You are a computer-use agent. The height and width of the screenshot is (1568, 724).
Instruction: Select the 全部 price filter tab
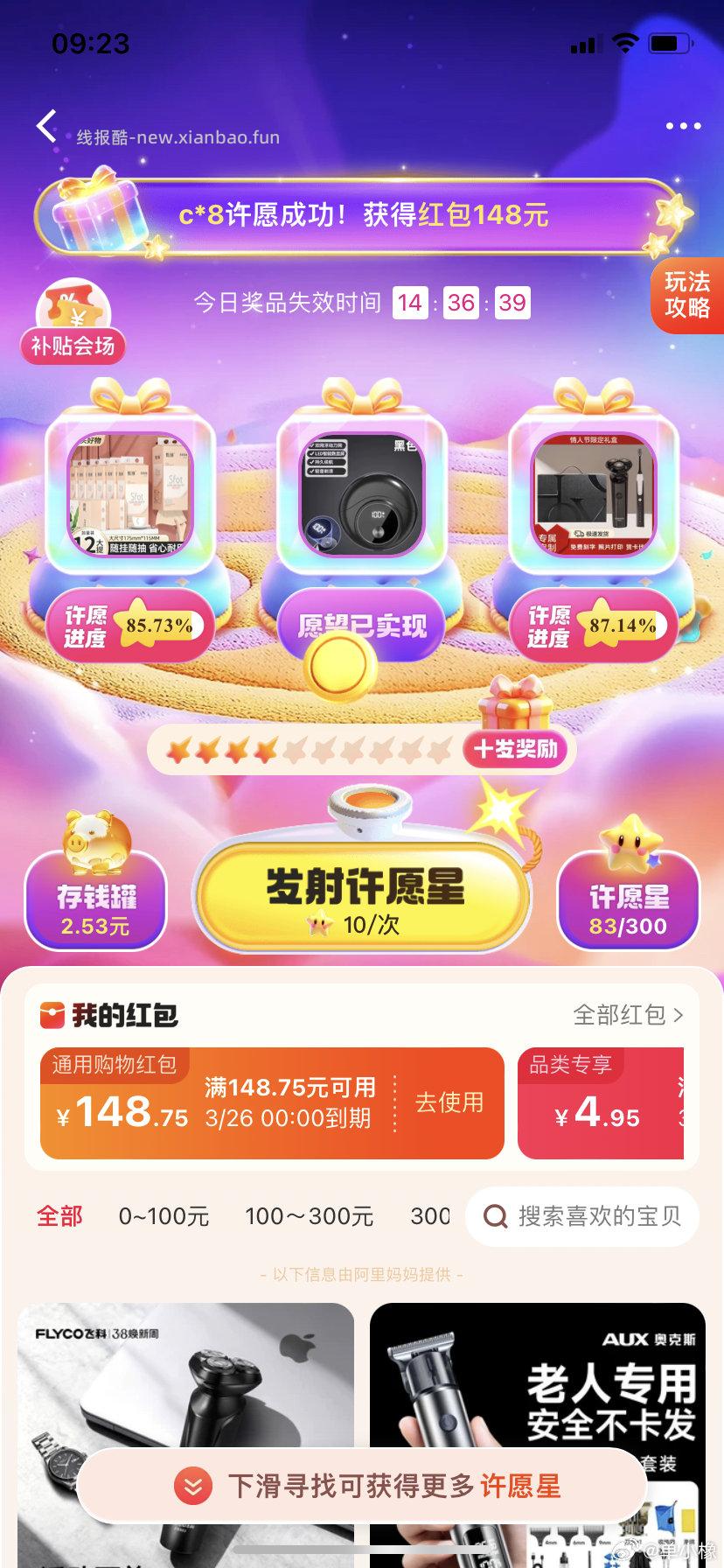(59, 1216)
